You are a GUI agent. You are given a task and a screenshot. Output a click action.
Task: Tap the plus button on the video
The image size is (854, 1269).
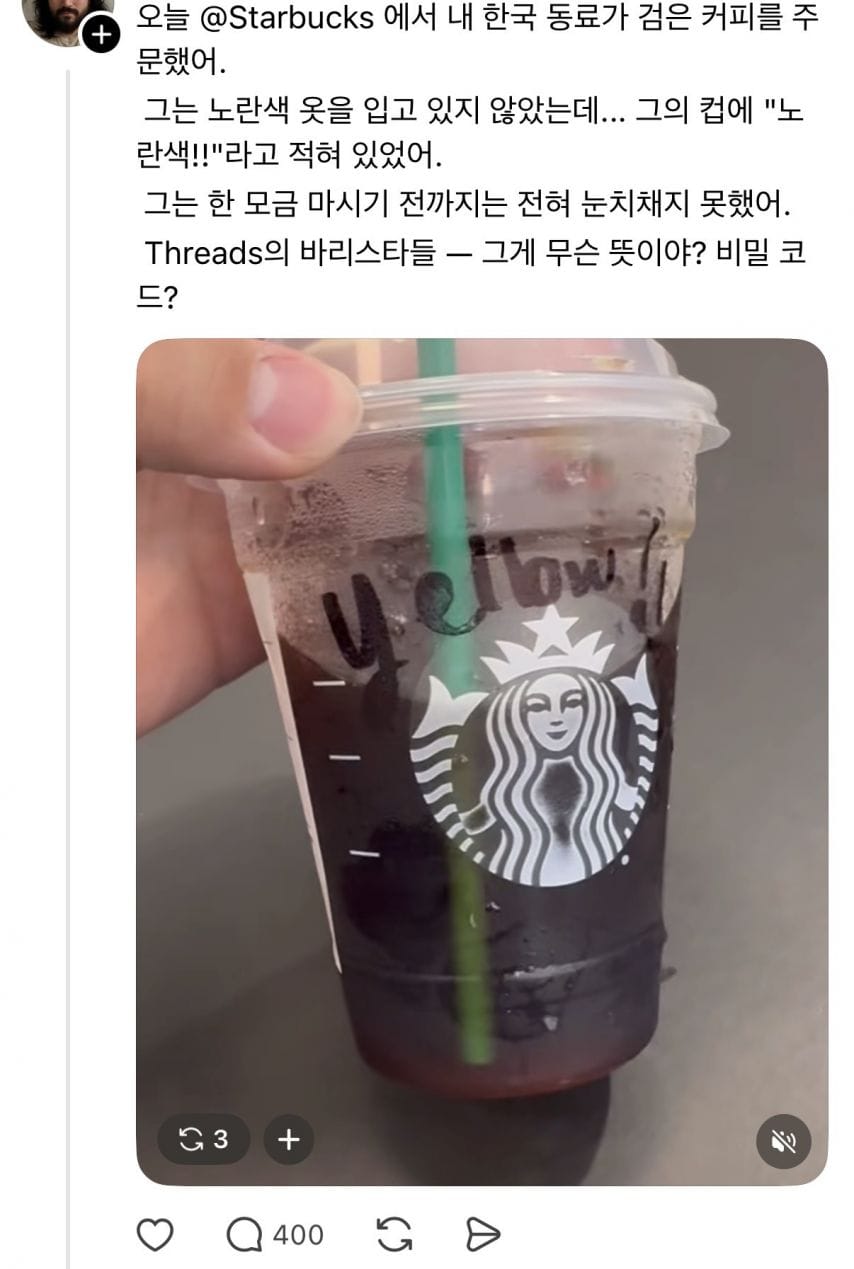coord(289,1139)
